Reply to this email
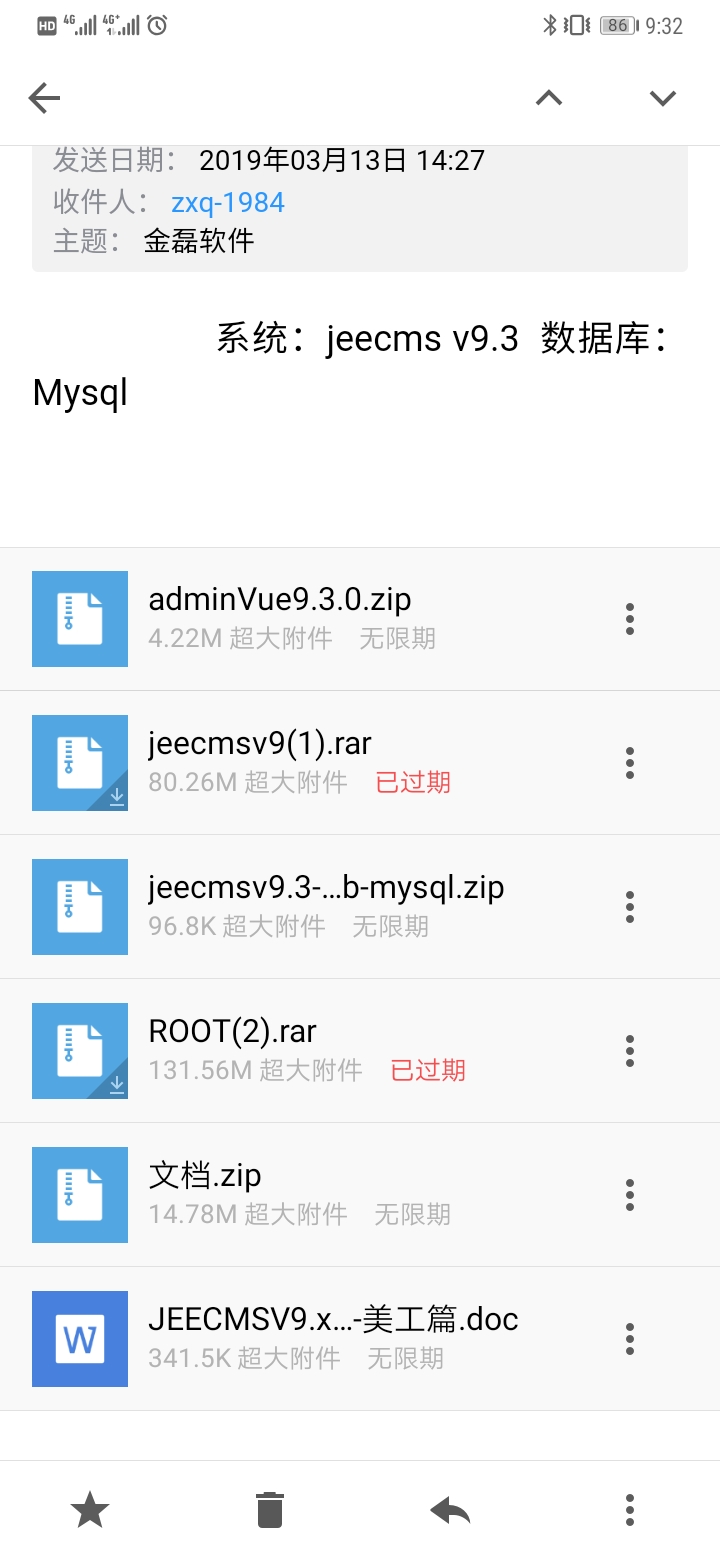Screen dimensions: 720x1560 click(450, 1509)
